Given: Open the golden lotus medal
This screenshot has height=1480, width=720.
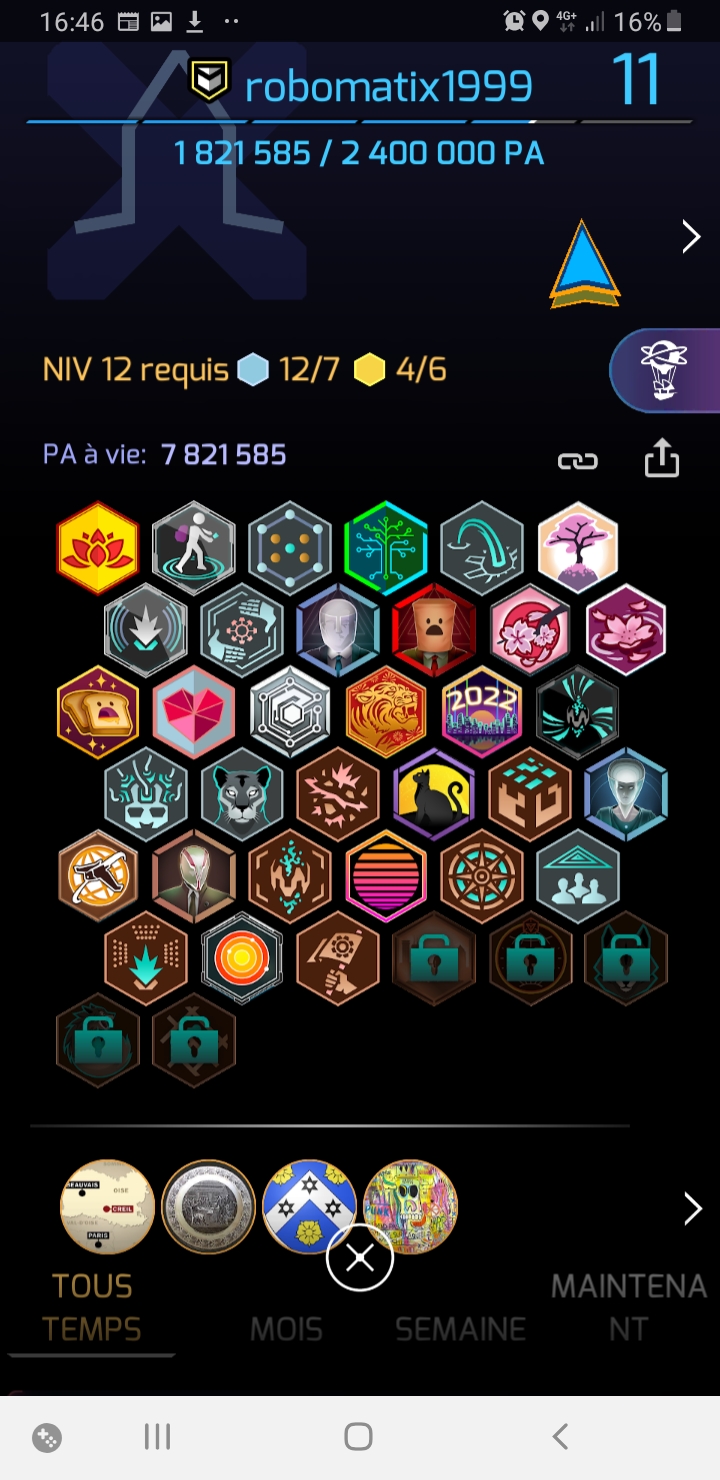Looking at the screenshot, I should click(98, 549).
